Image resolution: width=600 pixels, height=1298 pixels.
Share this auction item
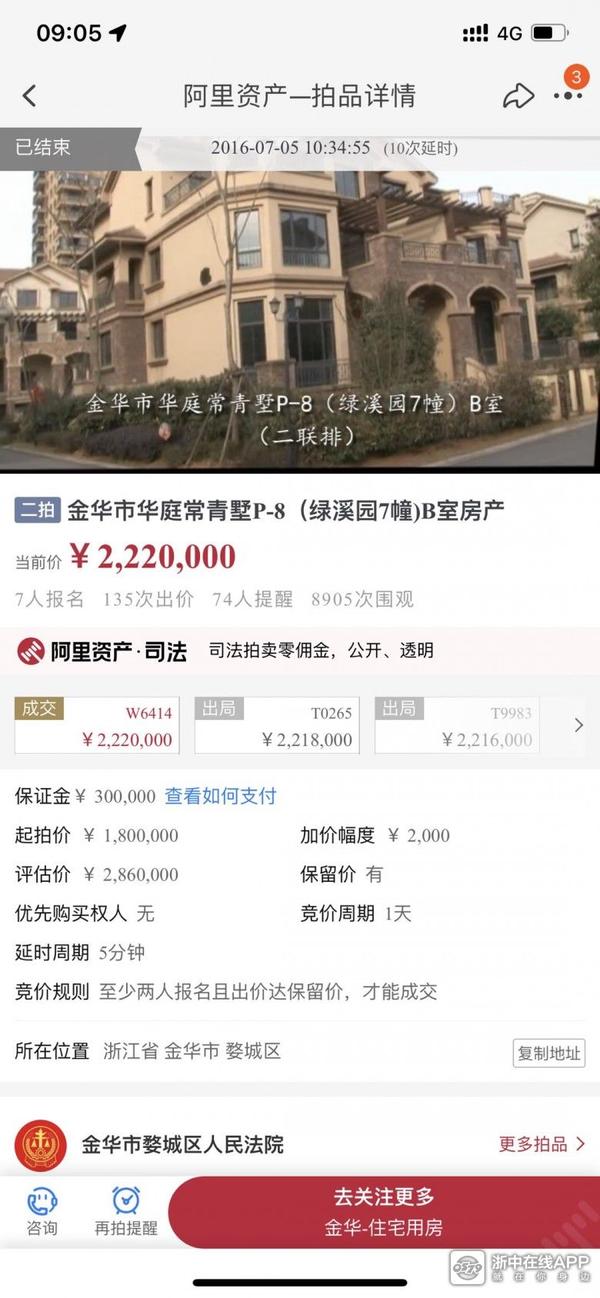518,96
